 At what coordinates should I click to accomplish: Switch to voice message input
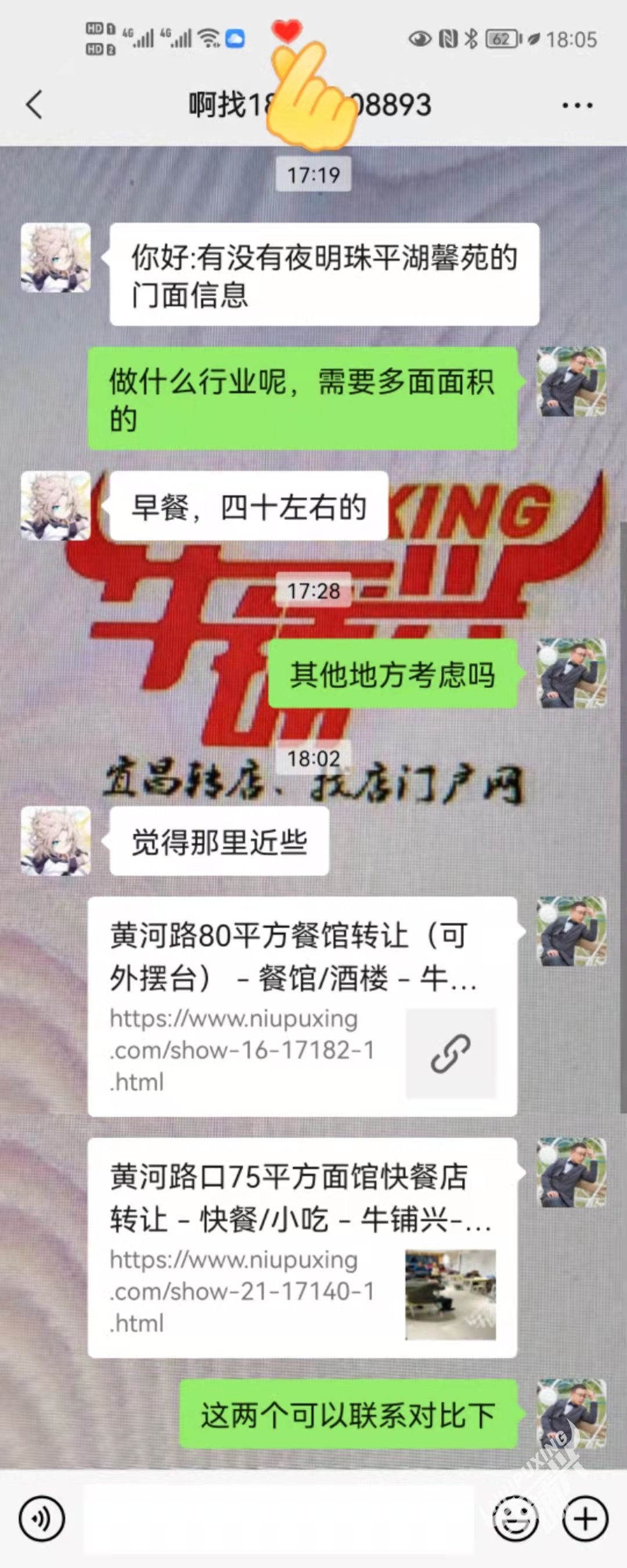coord(41,1518)
